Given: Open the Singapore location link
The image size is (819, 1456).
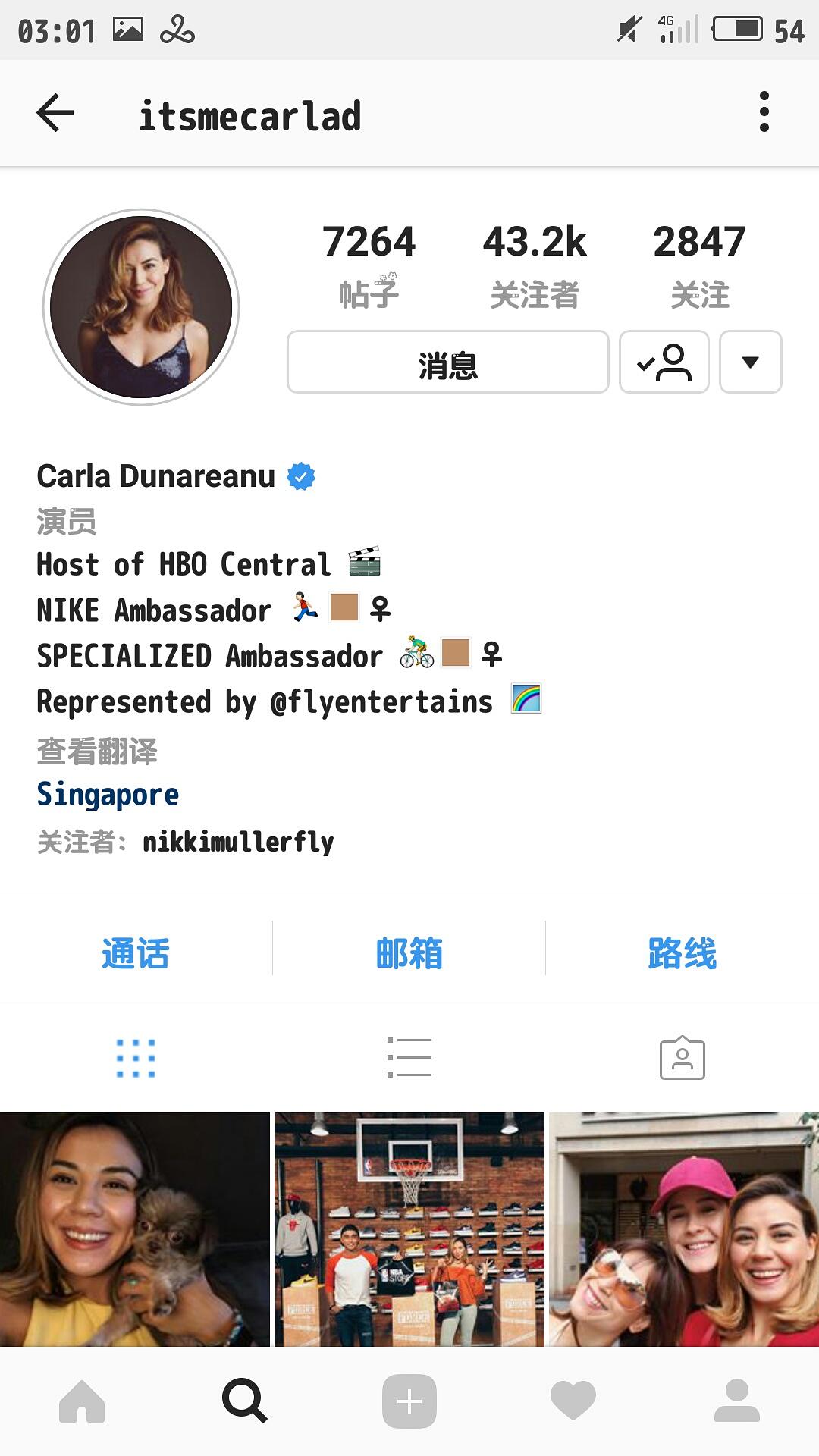Looking at the screenshot, I should tap(108, 795).
